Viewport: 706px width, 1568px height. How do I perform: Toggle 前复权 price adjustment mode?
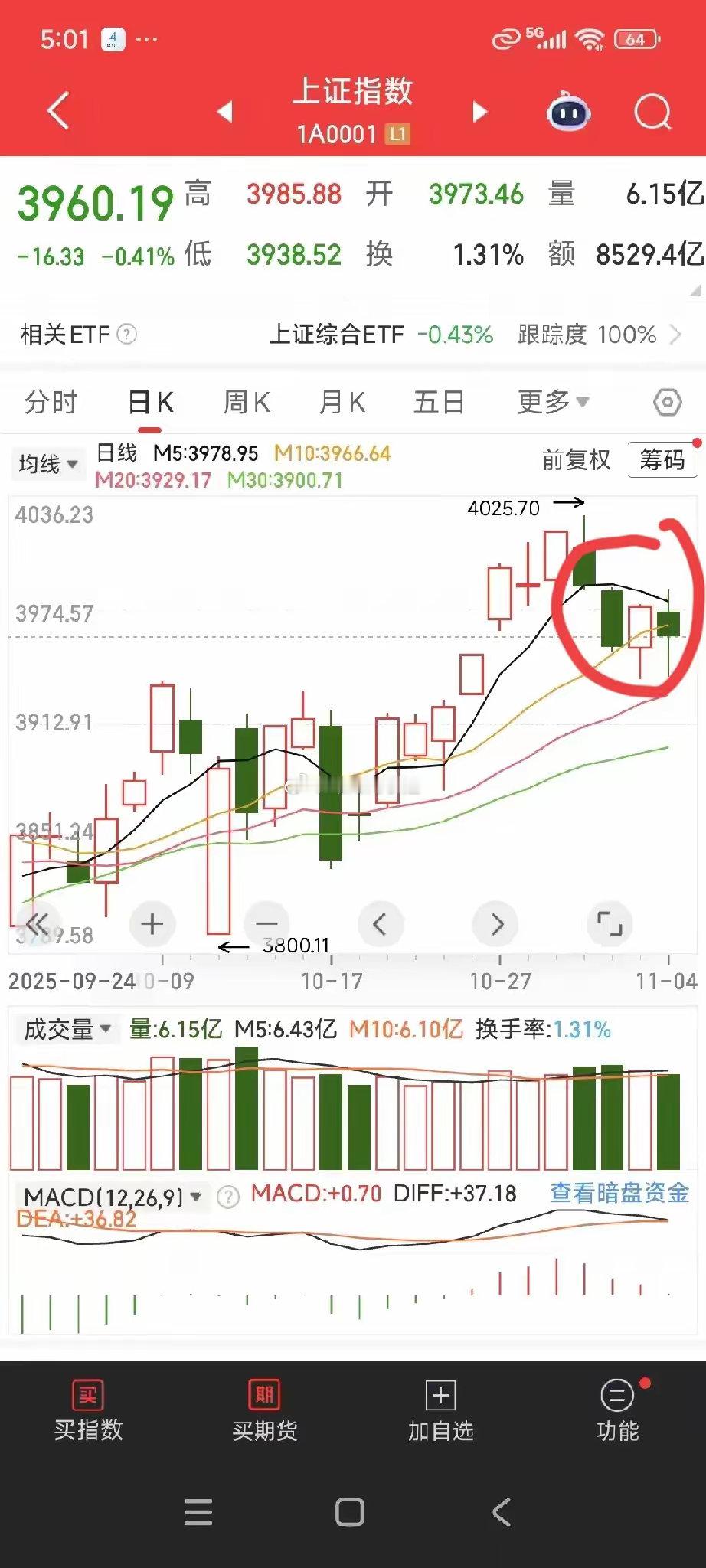tap(576, 460)
